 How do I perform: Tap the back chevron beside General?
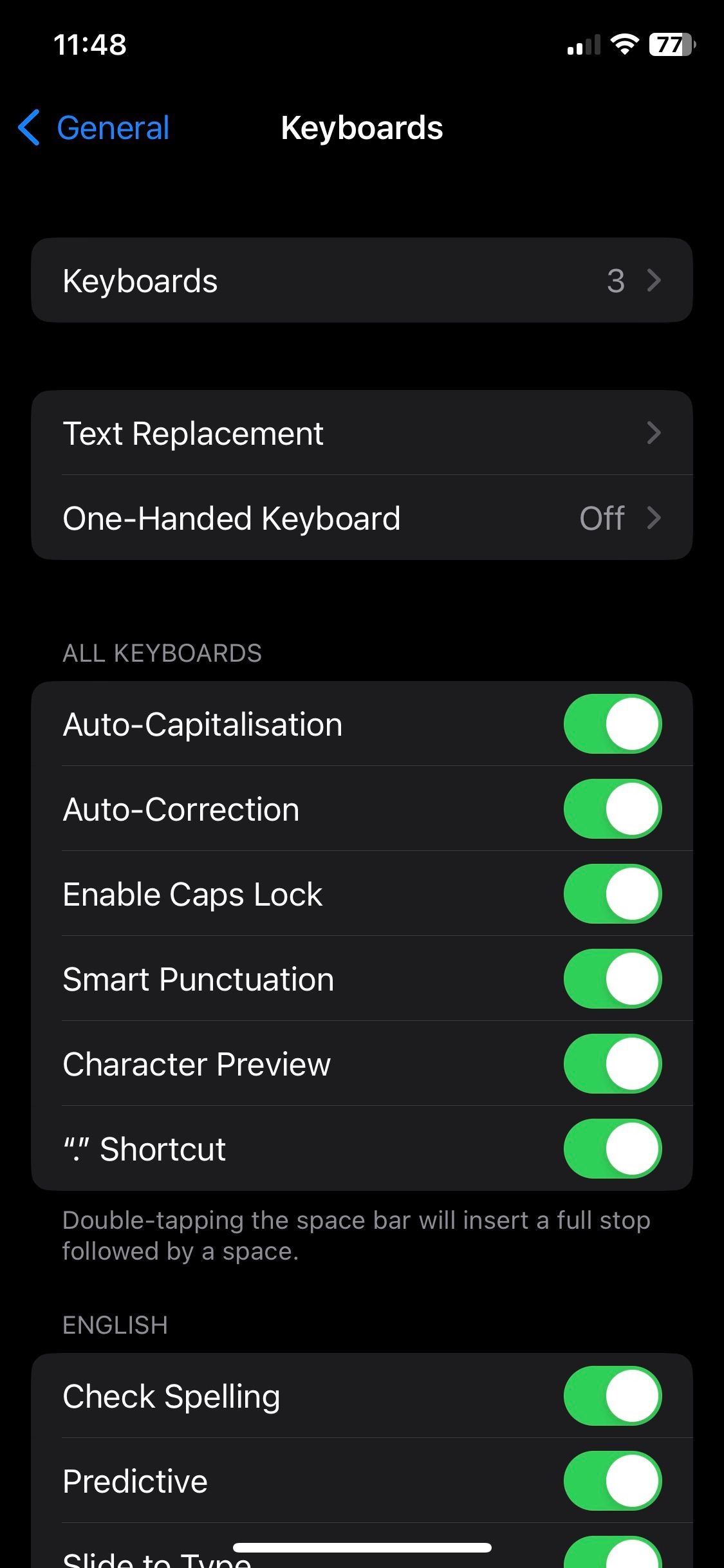click(x=28, y=127)
